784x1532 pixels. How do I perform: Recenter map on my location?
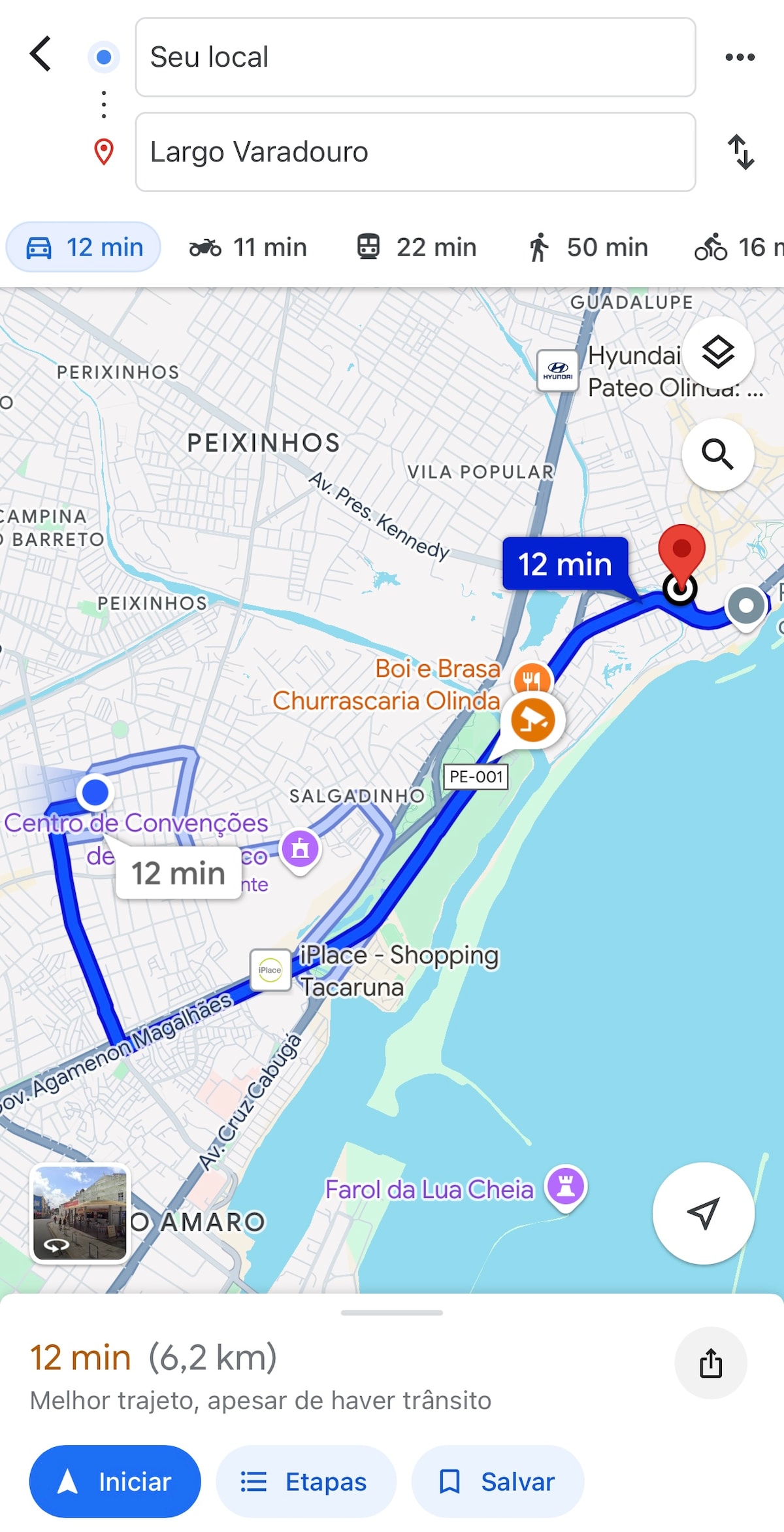pyautogui.click(x=704, y=1213)
